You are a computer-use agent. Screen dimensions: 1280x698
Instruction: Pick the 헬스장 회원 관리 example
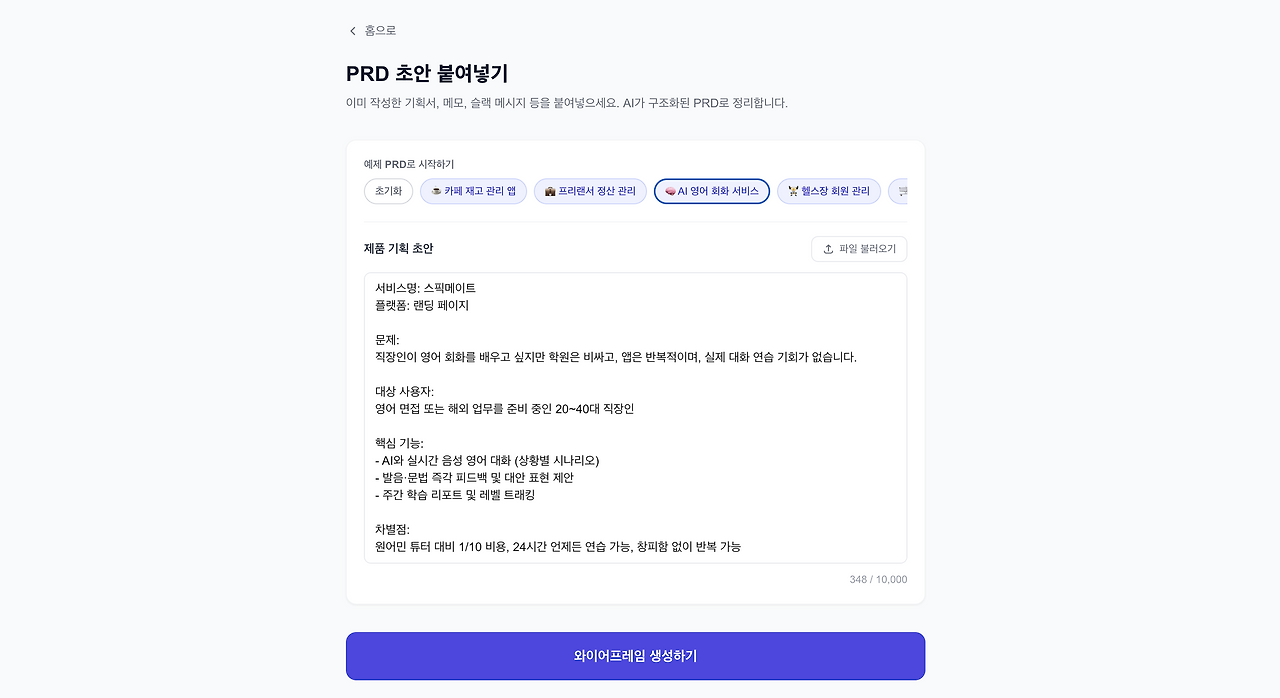[x=829, y=191]
